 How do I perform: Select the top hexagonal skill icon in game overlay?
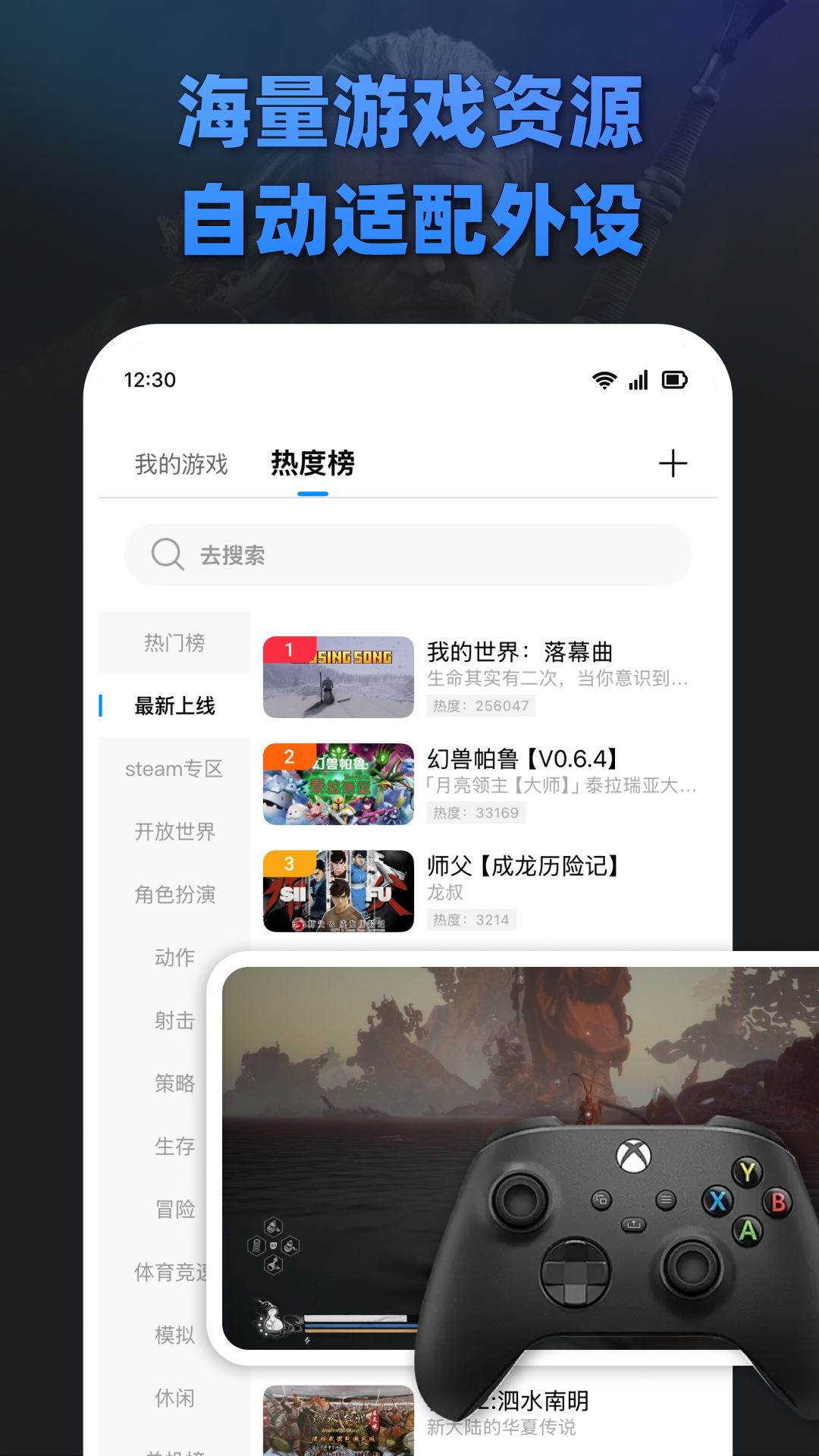click(x=273, y=1227)
